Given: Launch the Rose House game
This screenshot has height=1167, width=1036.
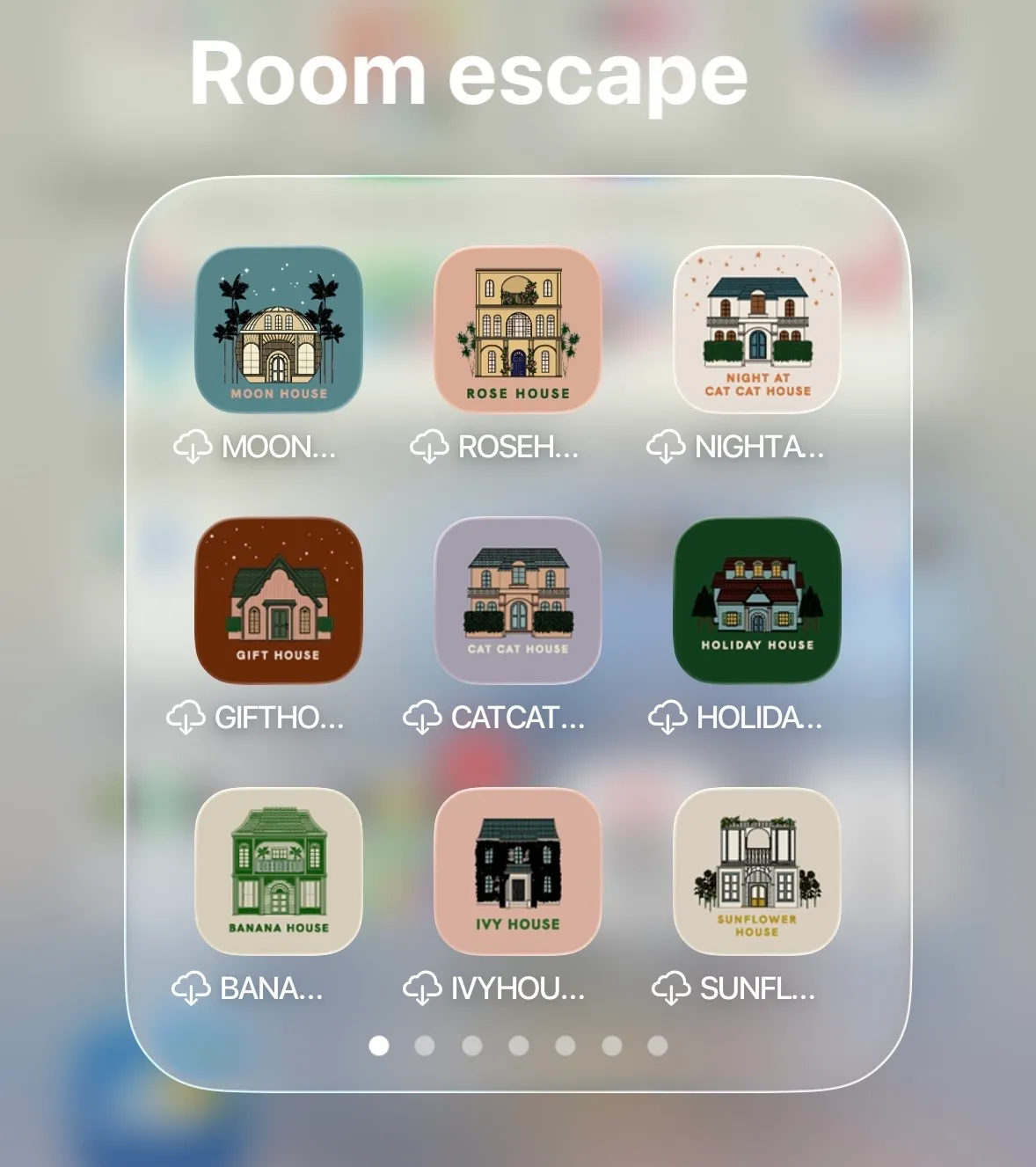Looking at the screenshot, I should click(517, 330).
